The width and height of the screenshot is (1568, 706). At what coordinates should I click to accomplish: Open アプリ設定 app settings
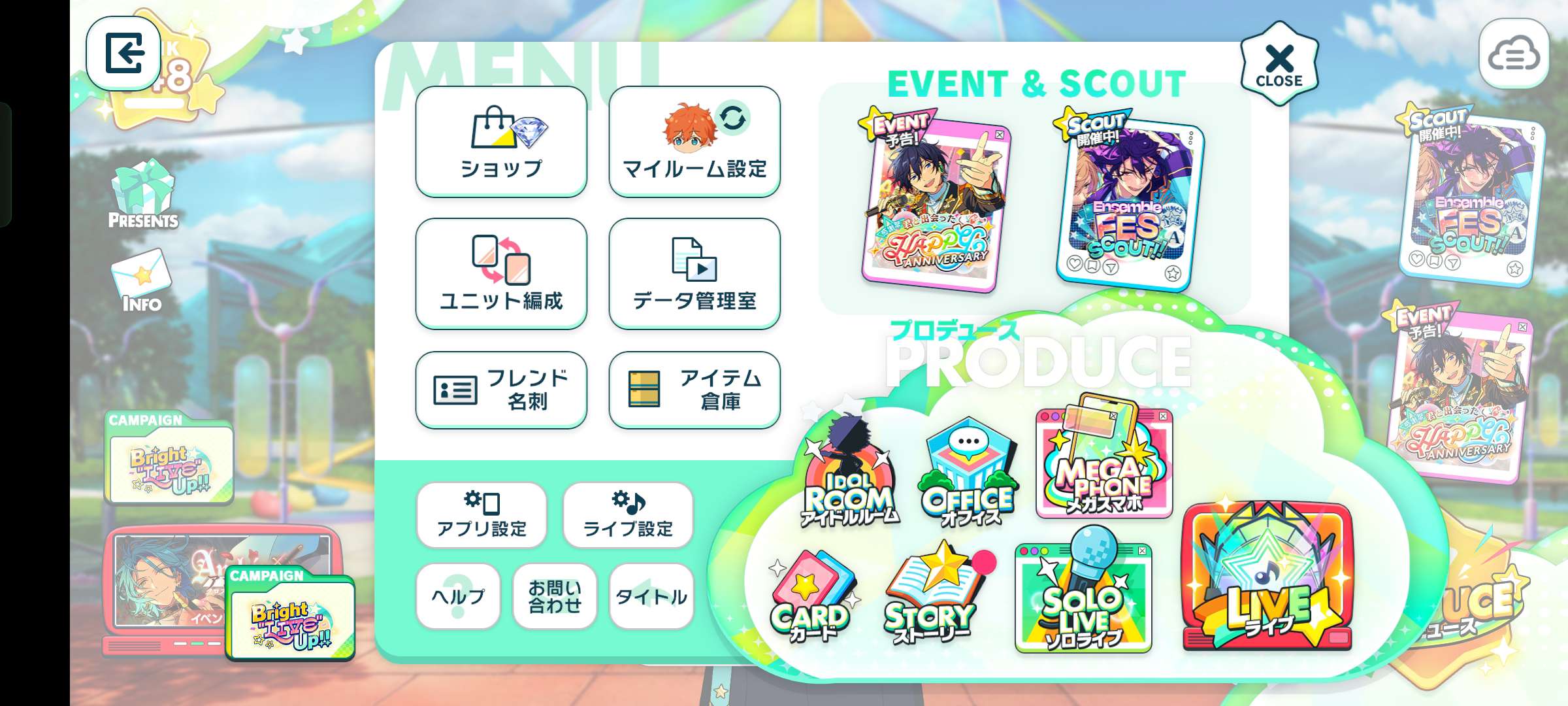click(482, 515)
